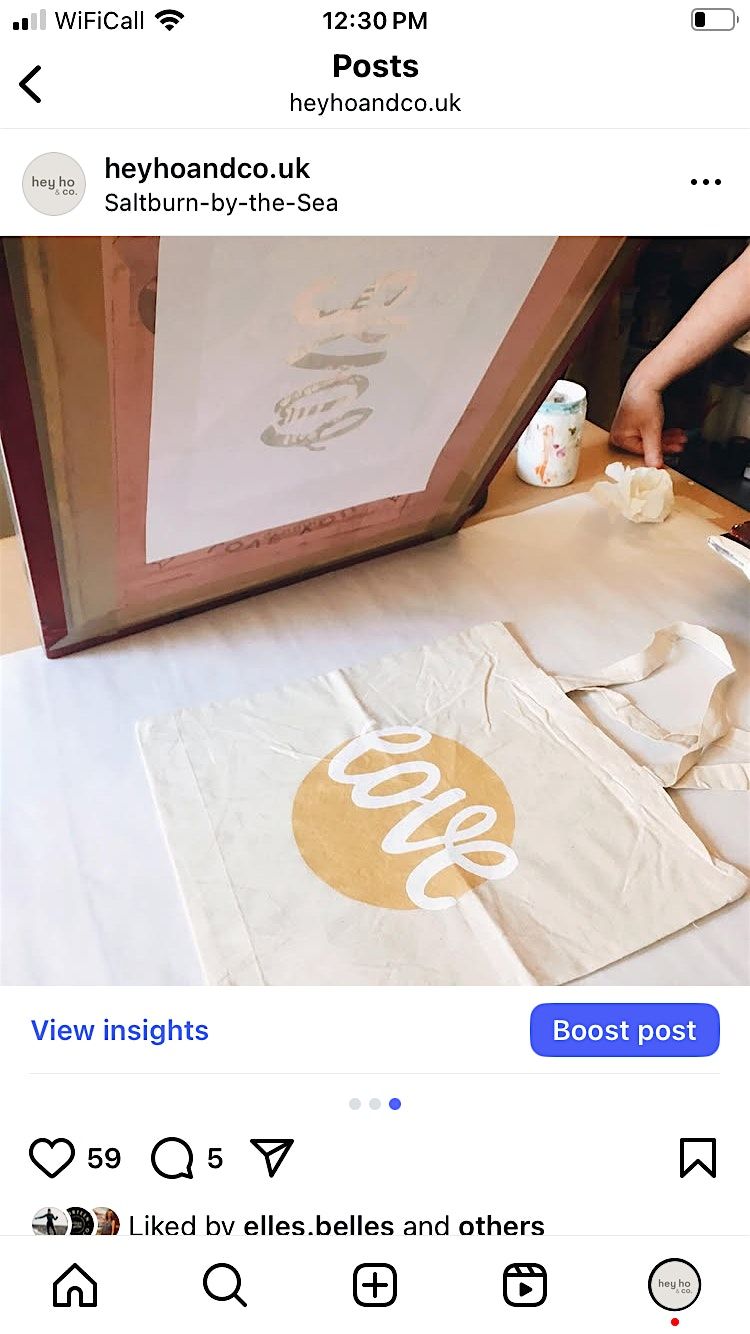The width and height of the screenshot is (750, 1334).
Task: Open the heyho & co. avatar in post header
Action: coord(54,184)
